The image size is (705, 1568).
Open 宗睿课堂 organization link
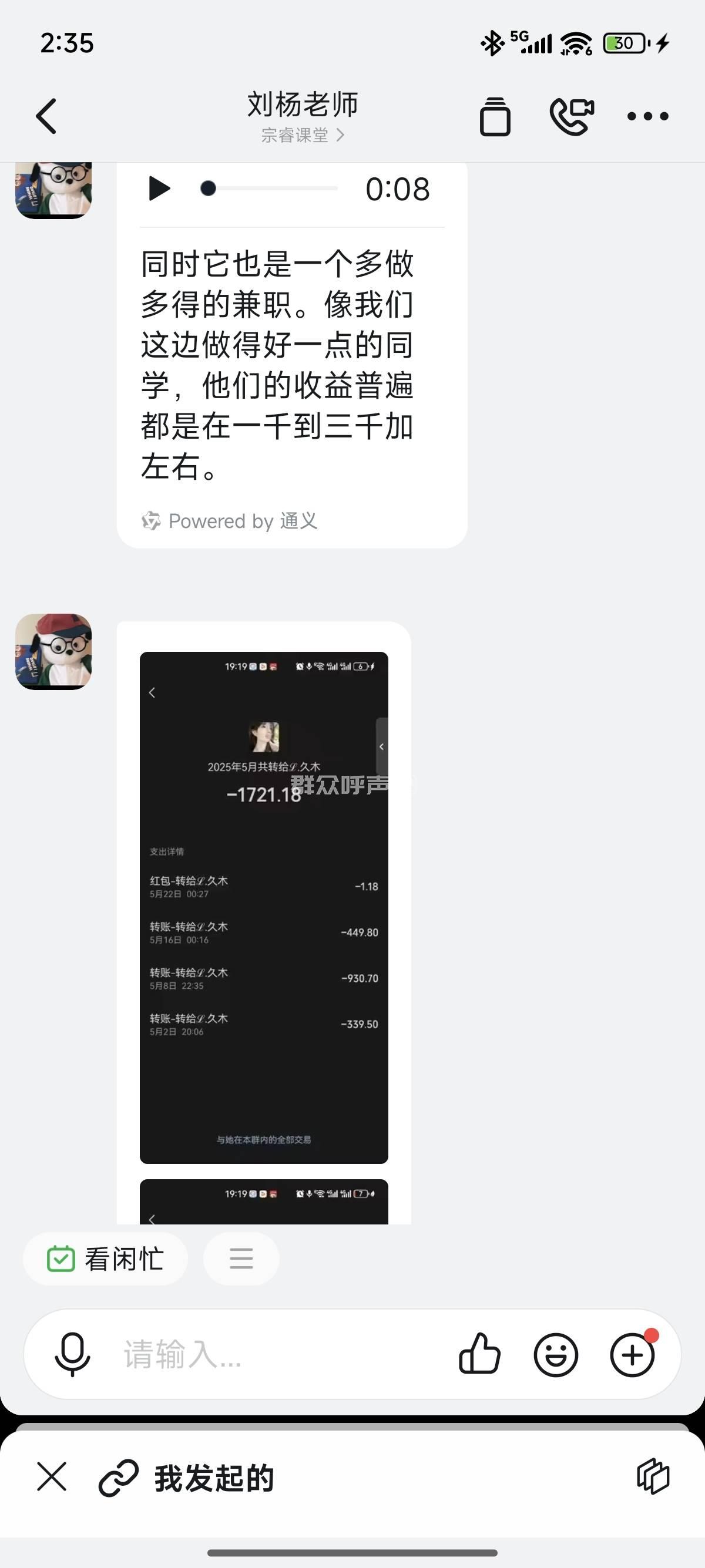303,135
